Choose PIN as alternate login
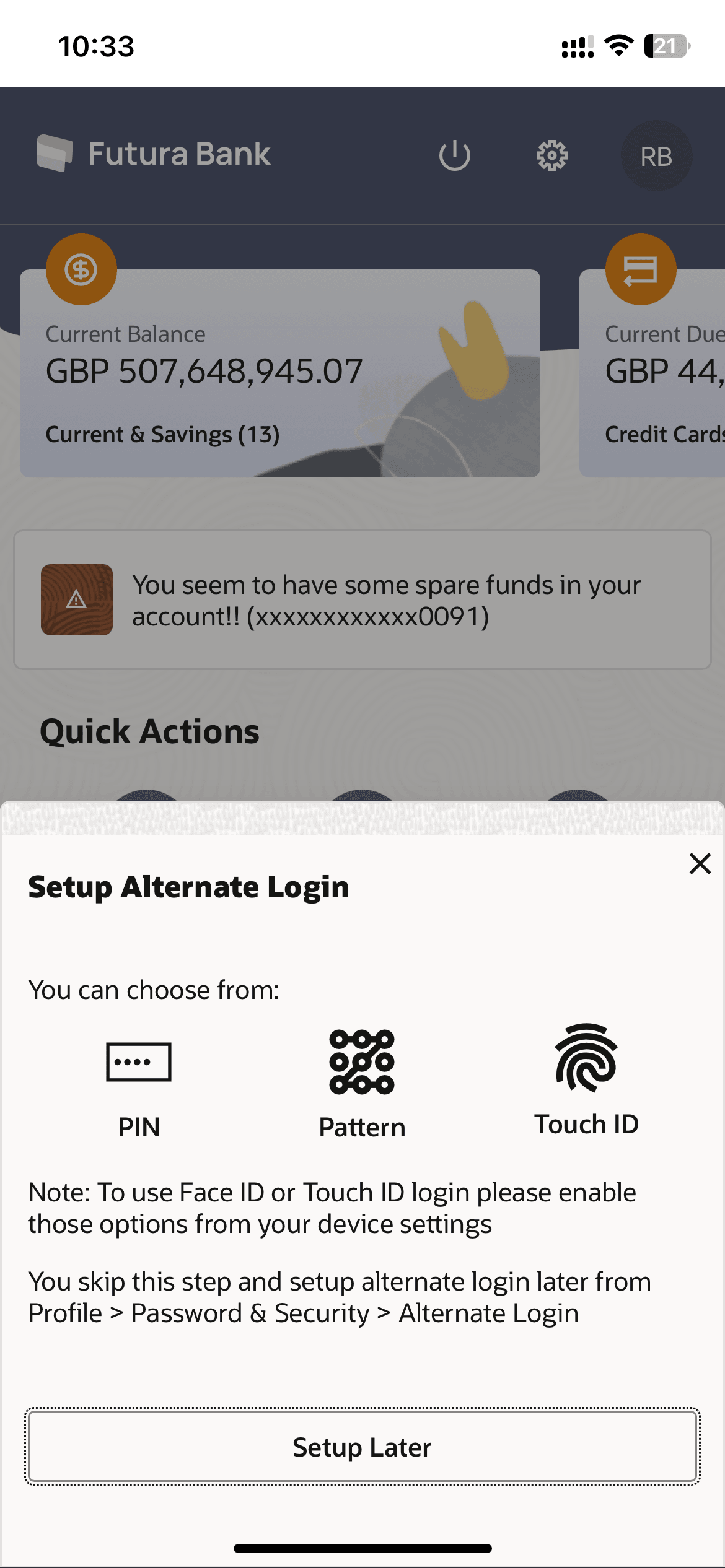725x1568 pixels. [x=139, y=1084]
